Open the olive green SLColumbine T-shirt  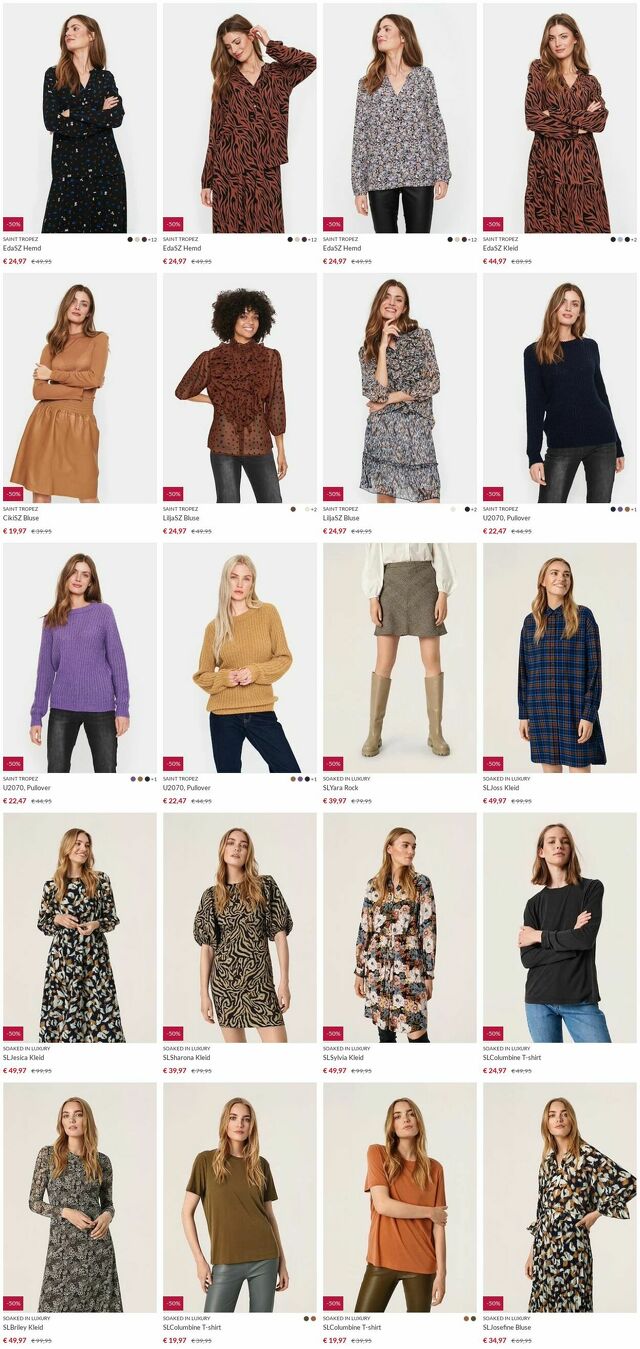tap(239, 1198)
